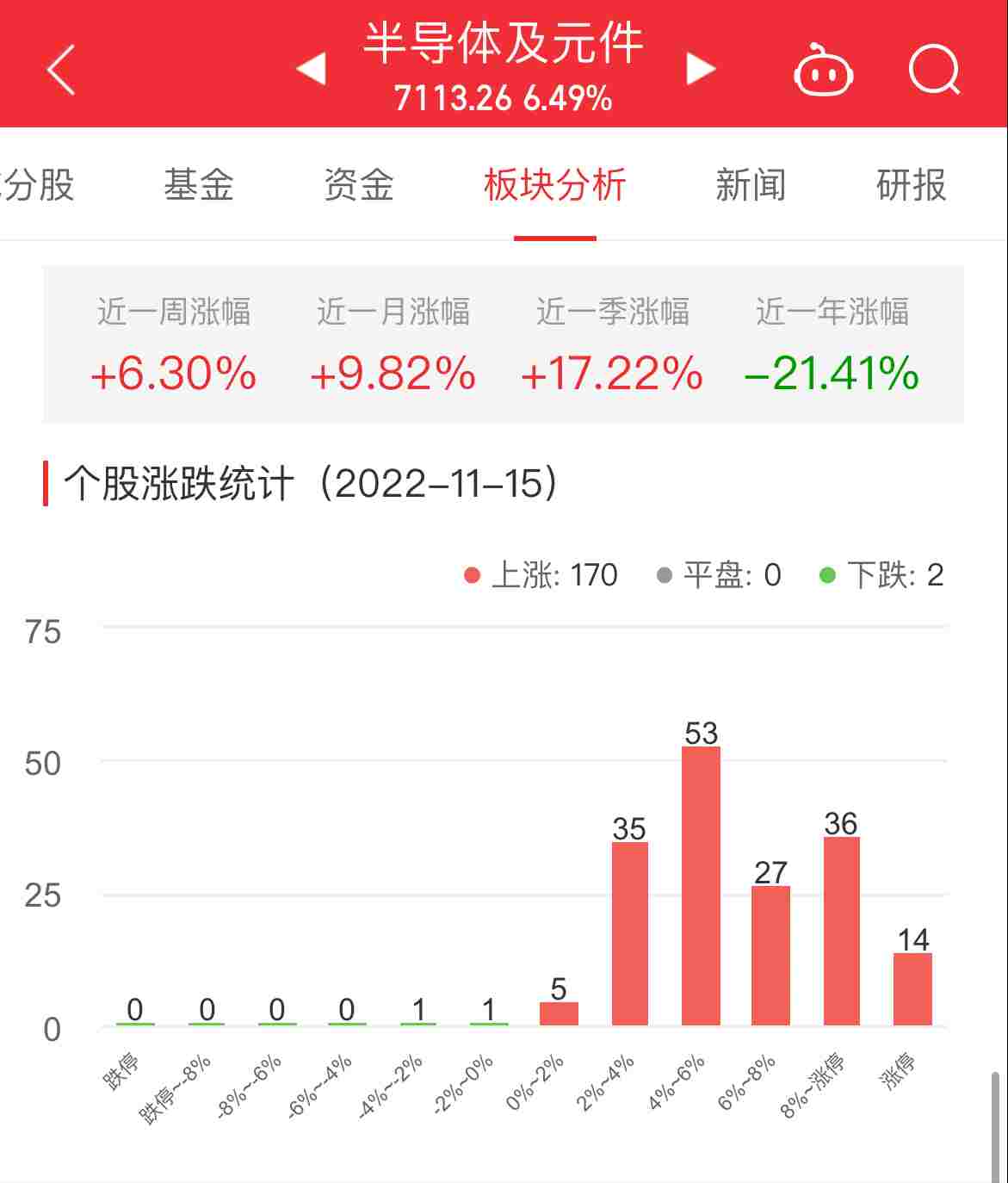Open the 研报 tab

pos(911,185)
